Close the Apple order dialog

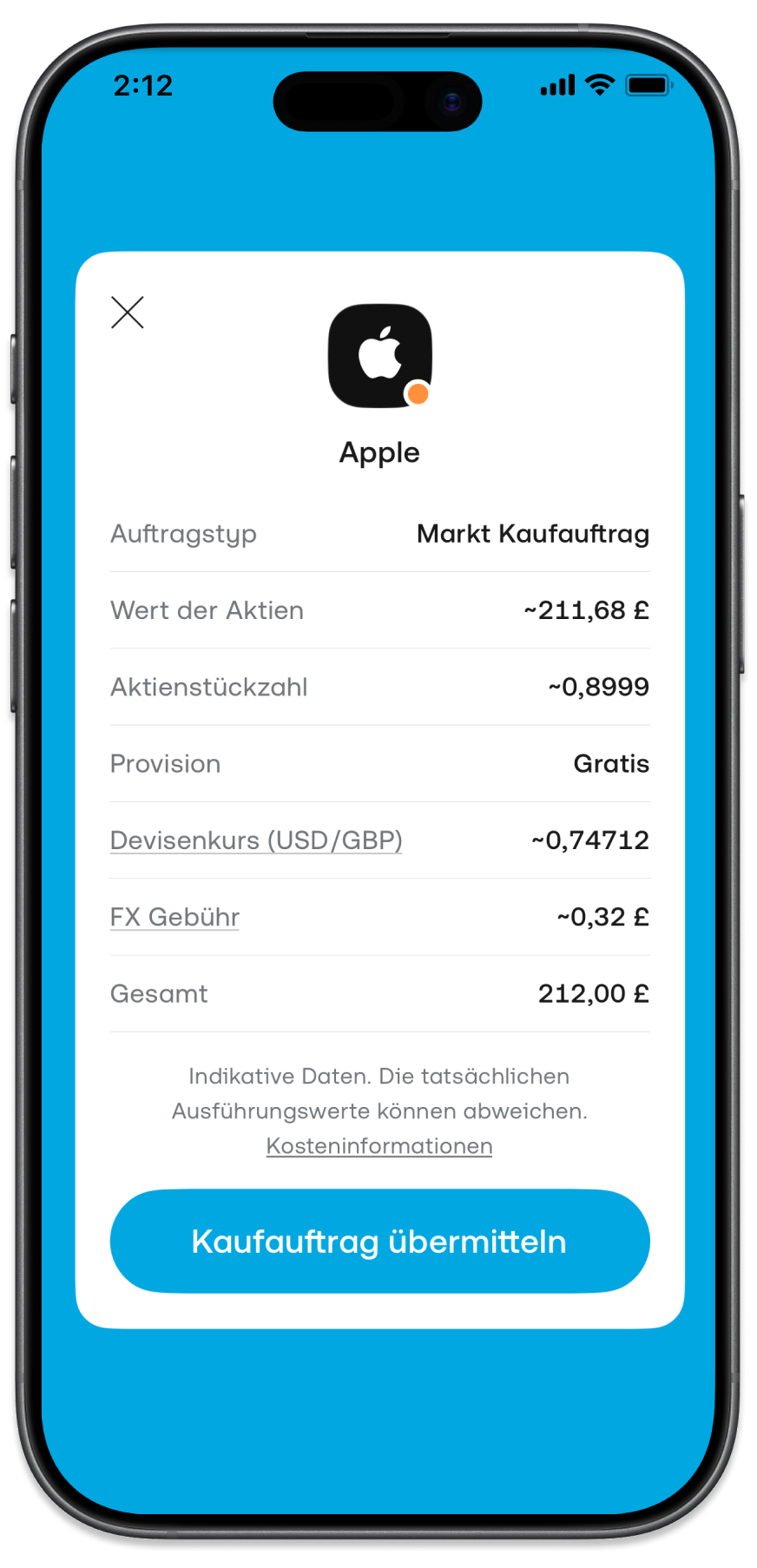pos(128,313)
